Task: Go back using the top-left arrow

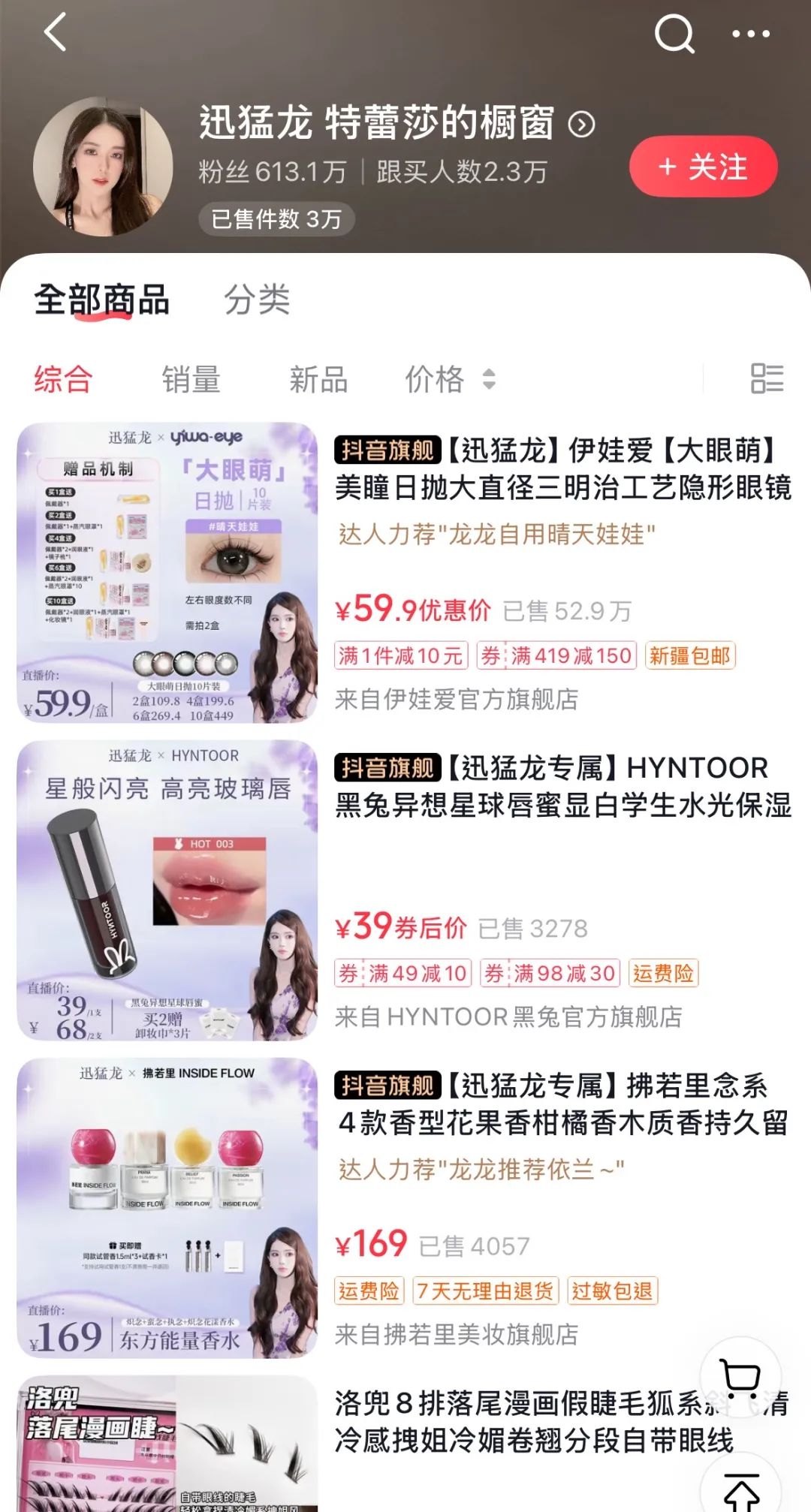Action: 56,32
